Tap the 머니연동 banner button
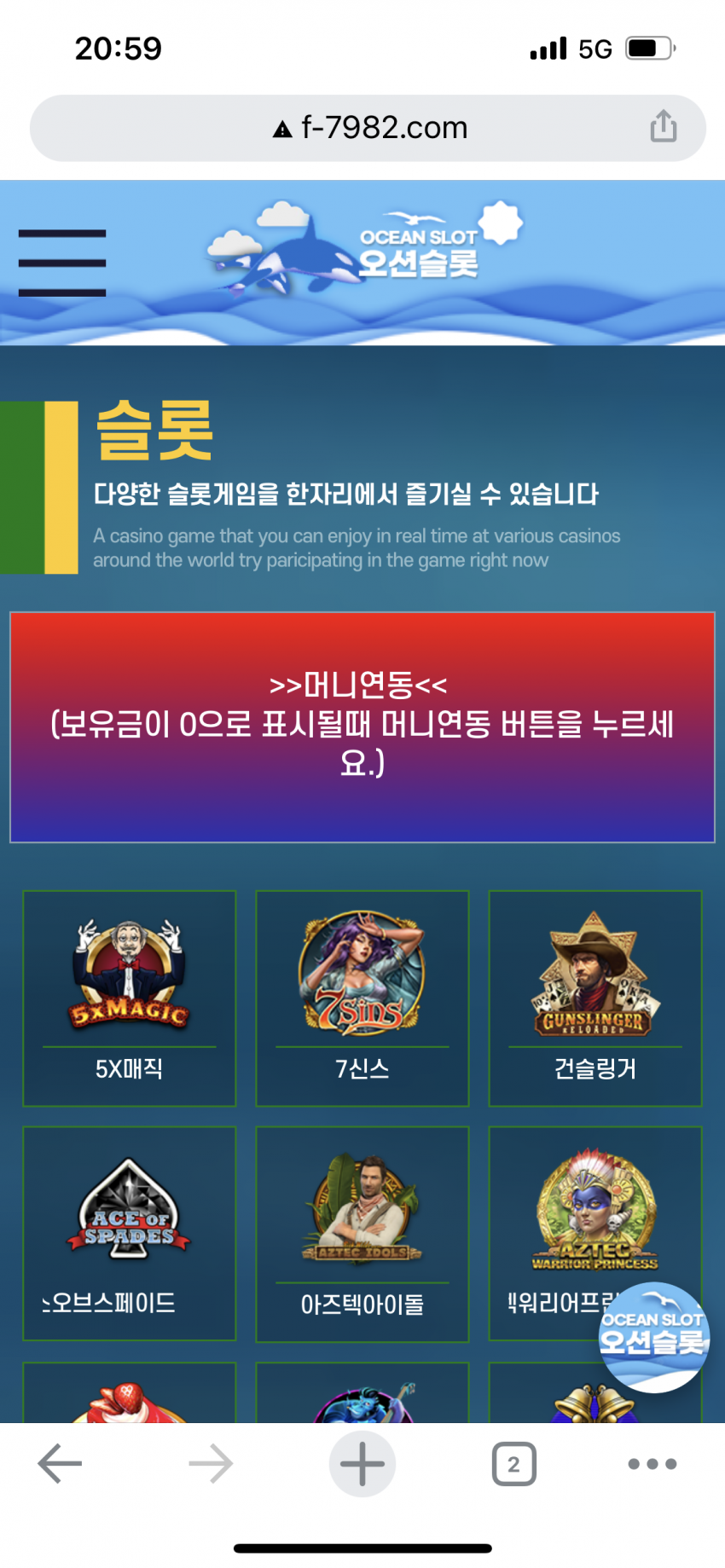725x1568 pixels. pos(362,726)
